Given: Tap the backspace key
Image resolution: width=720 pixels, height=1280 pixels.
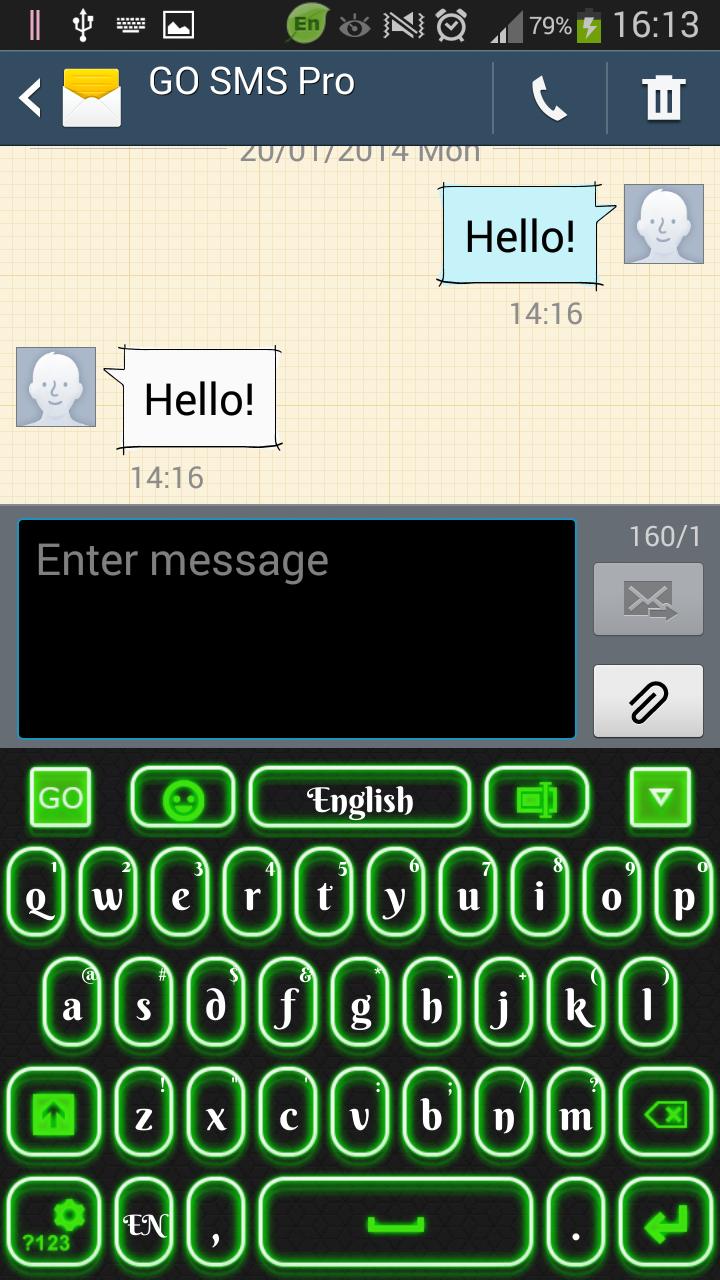Looking at the screenshot, I should (663, 1113).
